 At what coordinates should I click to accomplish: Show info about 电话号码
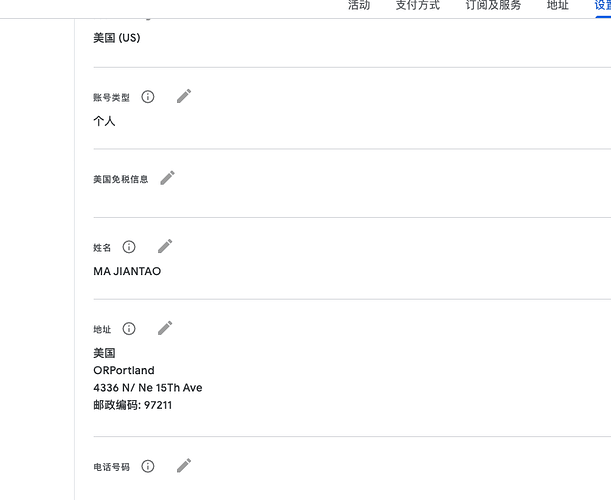point(148,466)
